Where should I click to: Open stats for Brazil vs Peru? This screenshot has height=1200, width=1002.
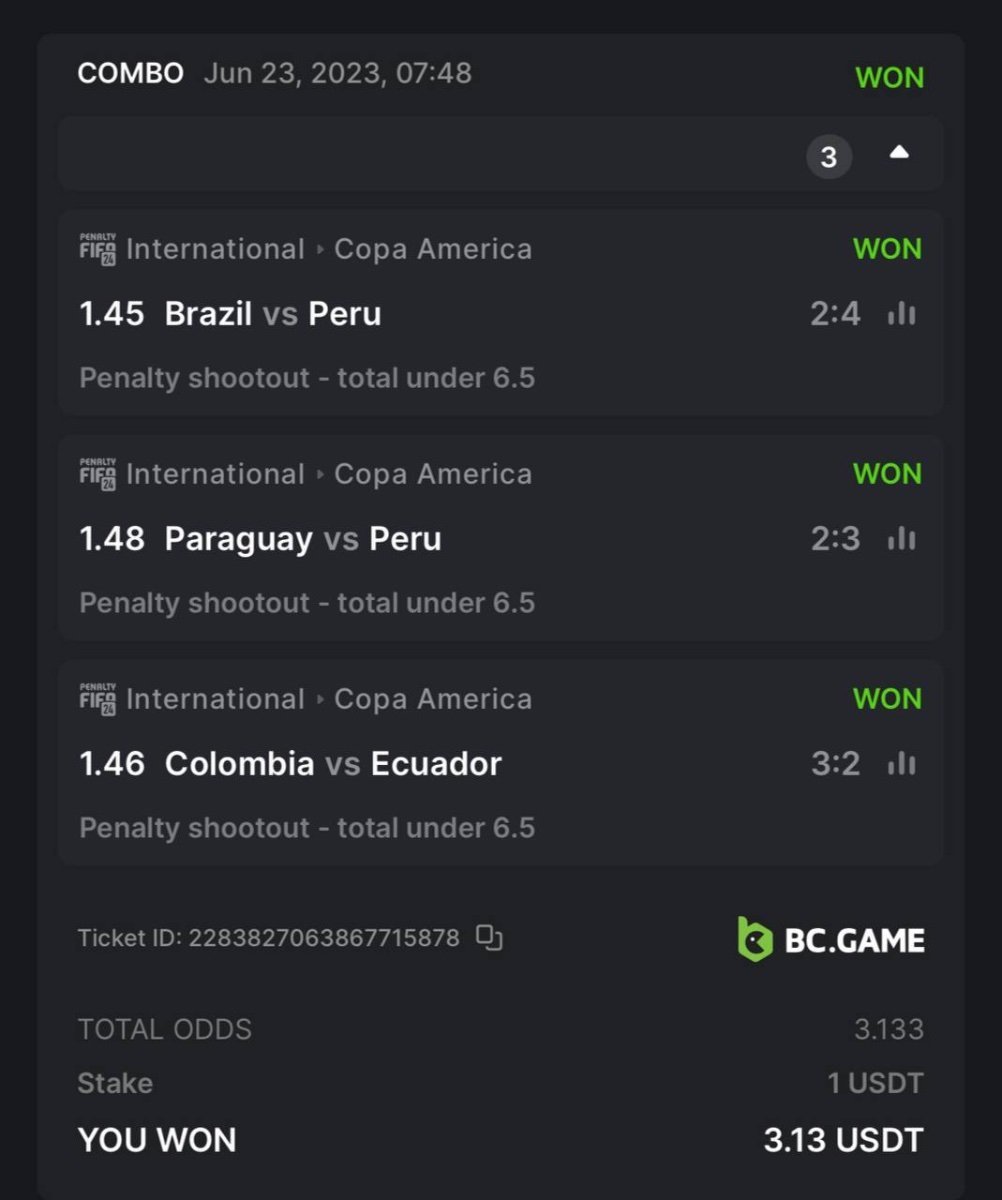[x=901, y=314]
